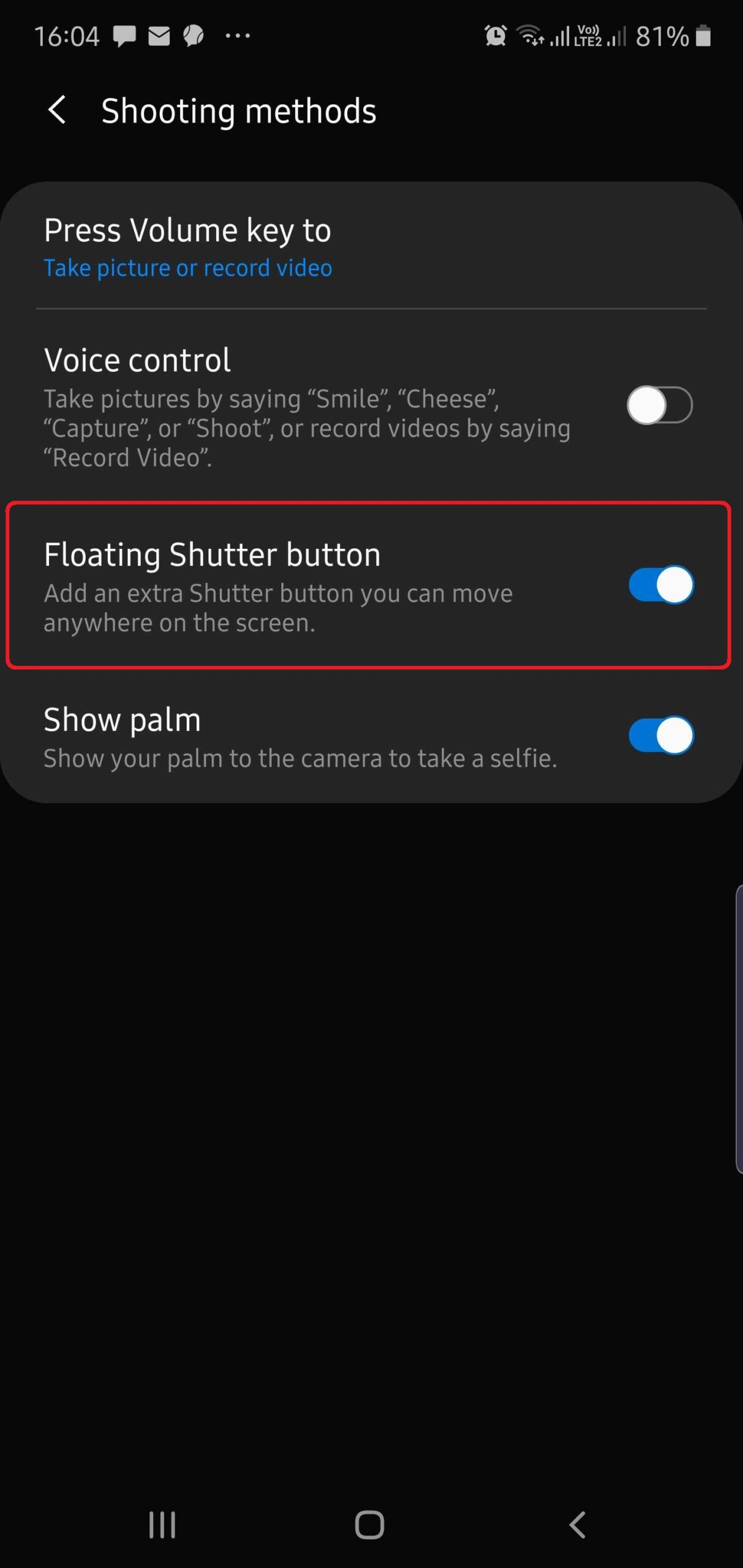Viewport: 743px width, 1568px height.
Task: Tap the chat bubble icon in status bar
Action: (x=193, y=36)
